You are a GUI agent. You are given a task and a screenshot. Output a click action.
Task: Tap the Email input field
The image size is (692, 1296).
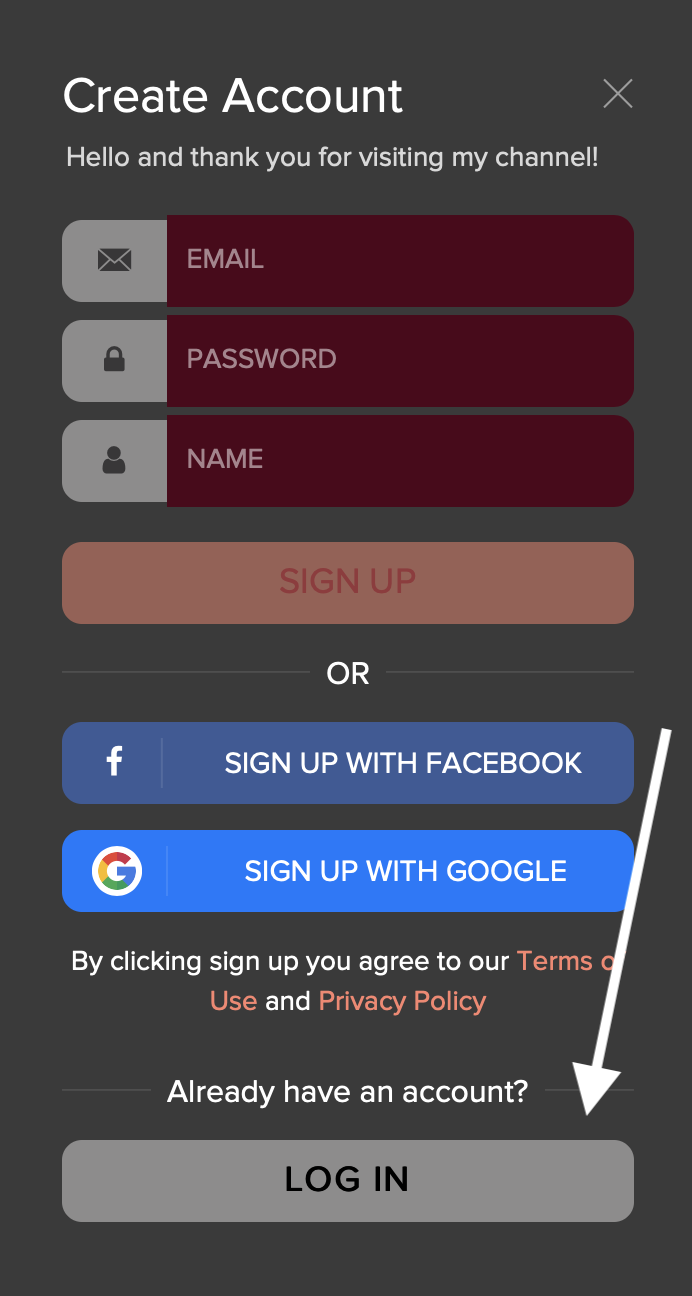point(400,260)
